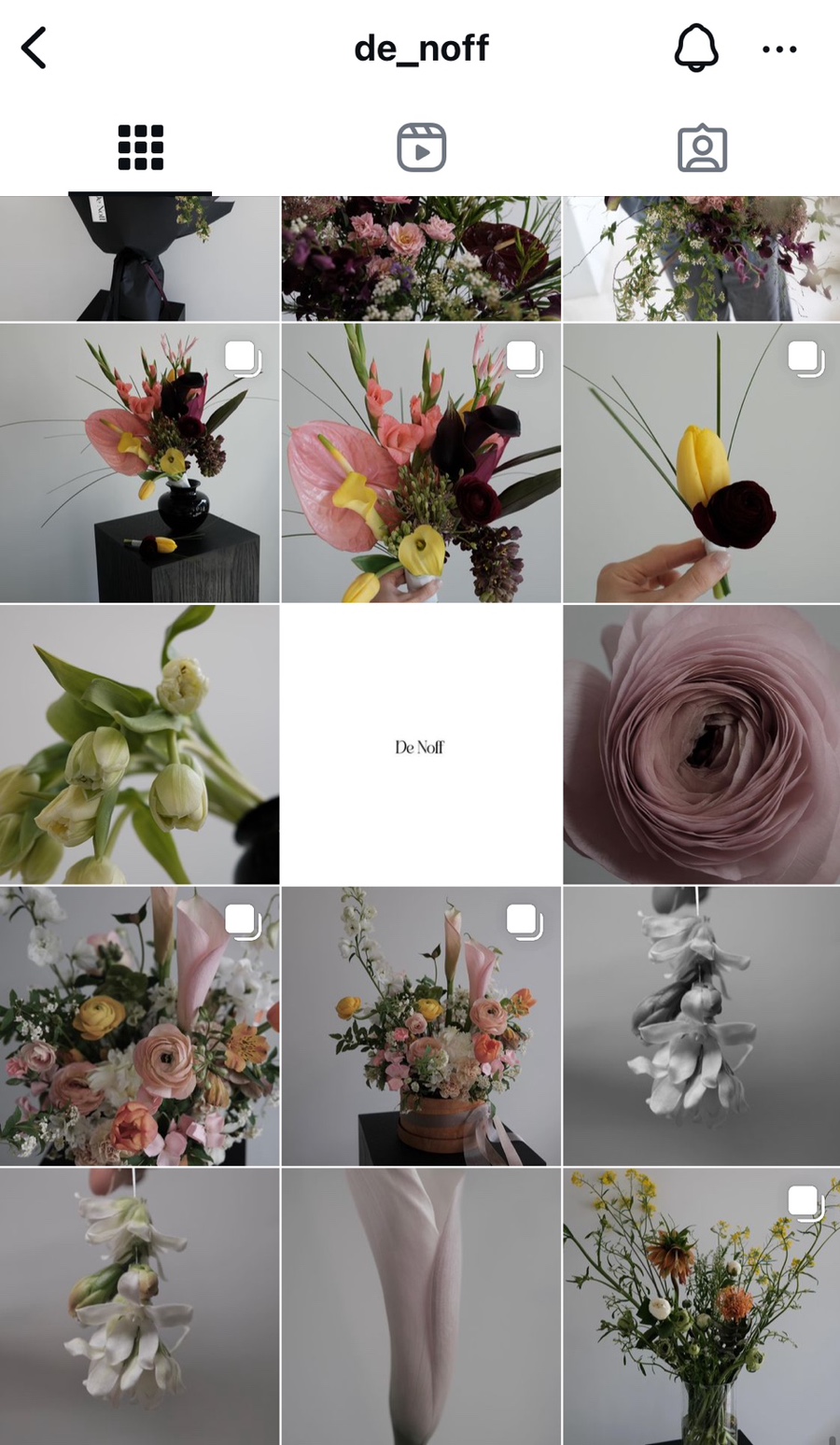
Task: Open the yellow wildflowers in glass vase post
Action: pos(701,1306)
